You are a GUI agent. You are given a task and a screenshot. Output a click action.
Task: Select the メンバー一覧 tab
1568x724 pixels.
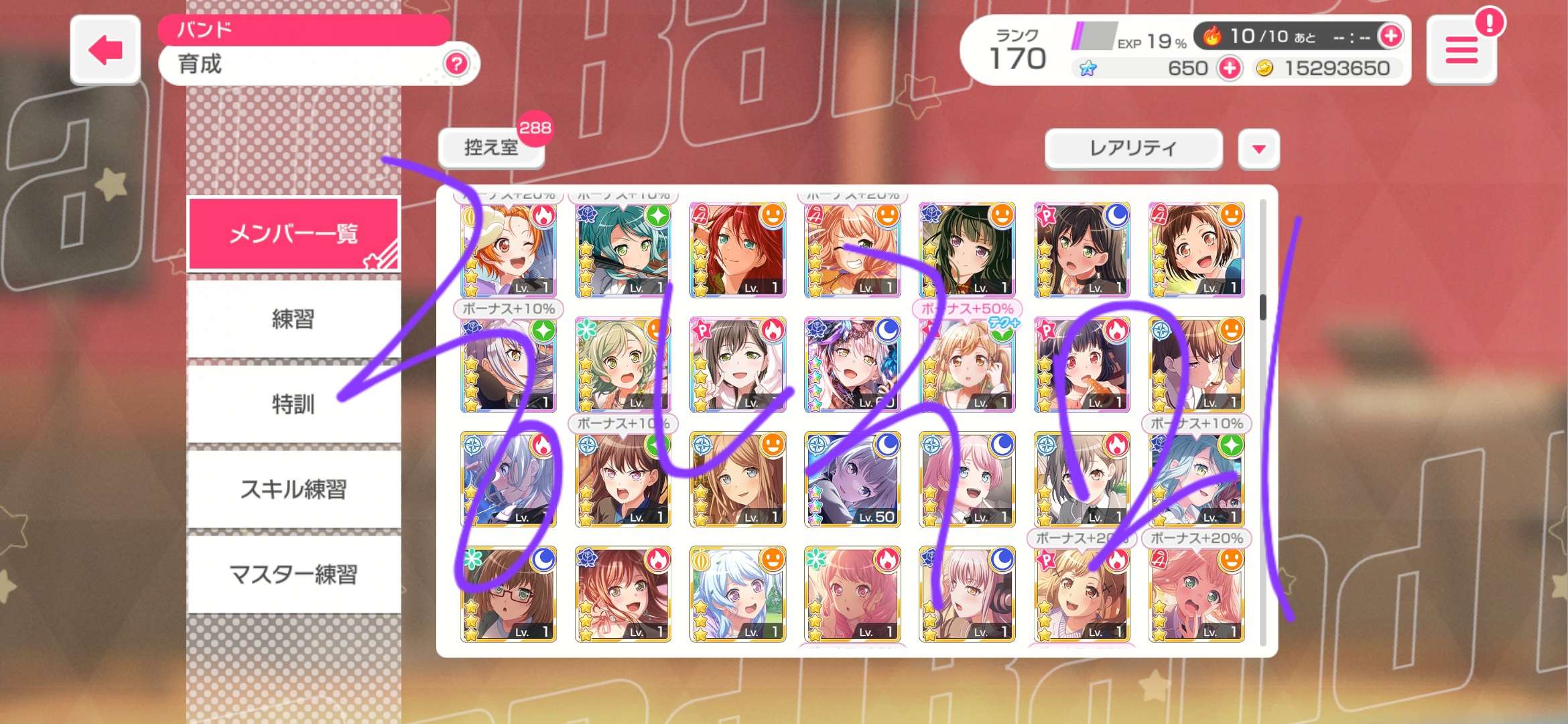coord(293,234)
